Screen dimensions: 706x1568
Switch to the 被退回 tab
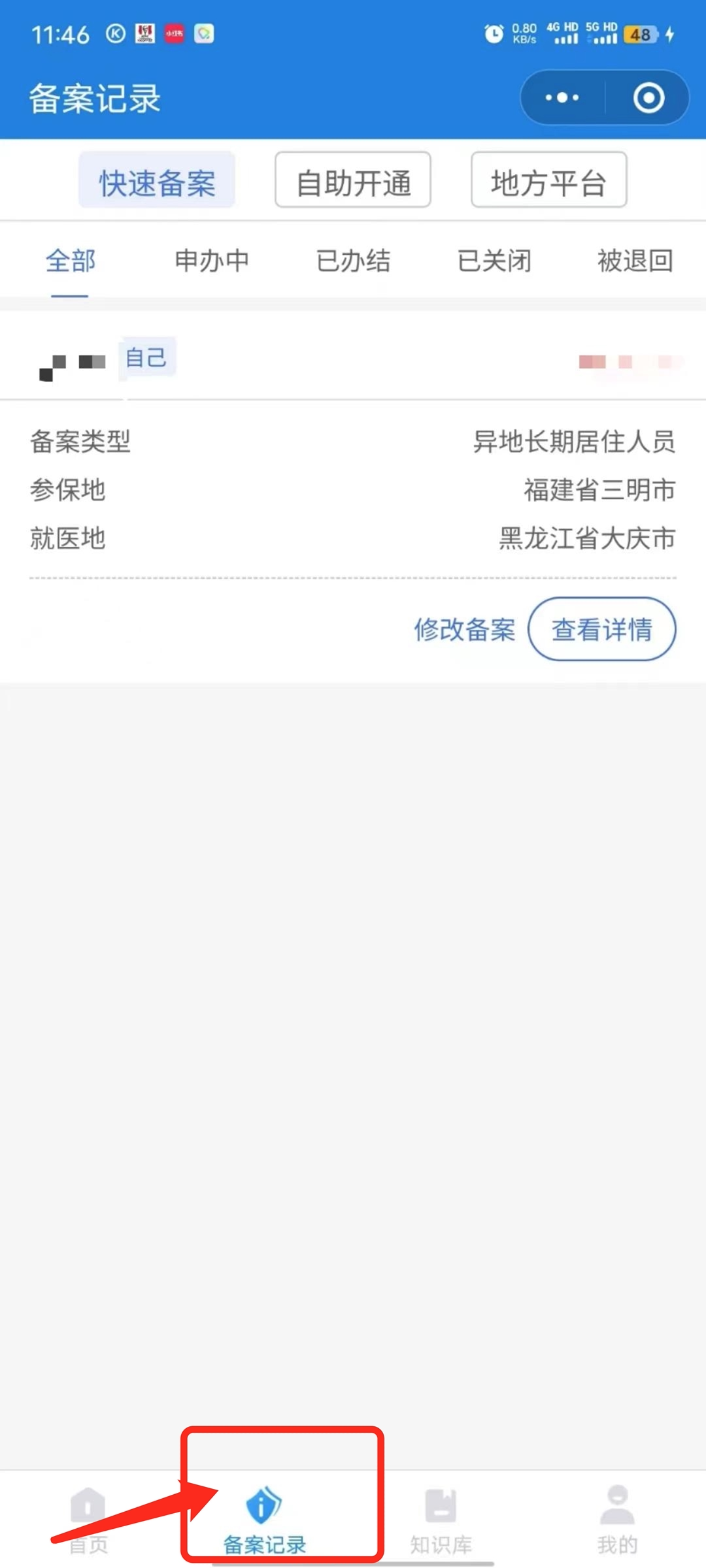635,261
